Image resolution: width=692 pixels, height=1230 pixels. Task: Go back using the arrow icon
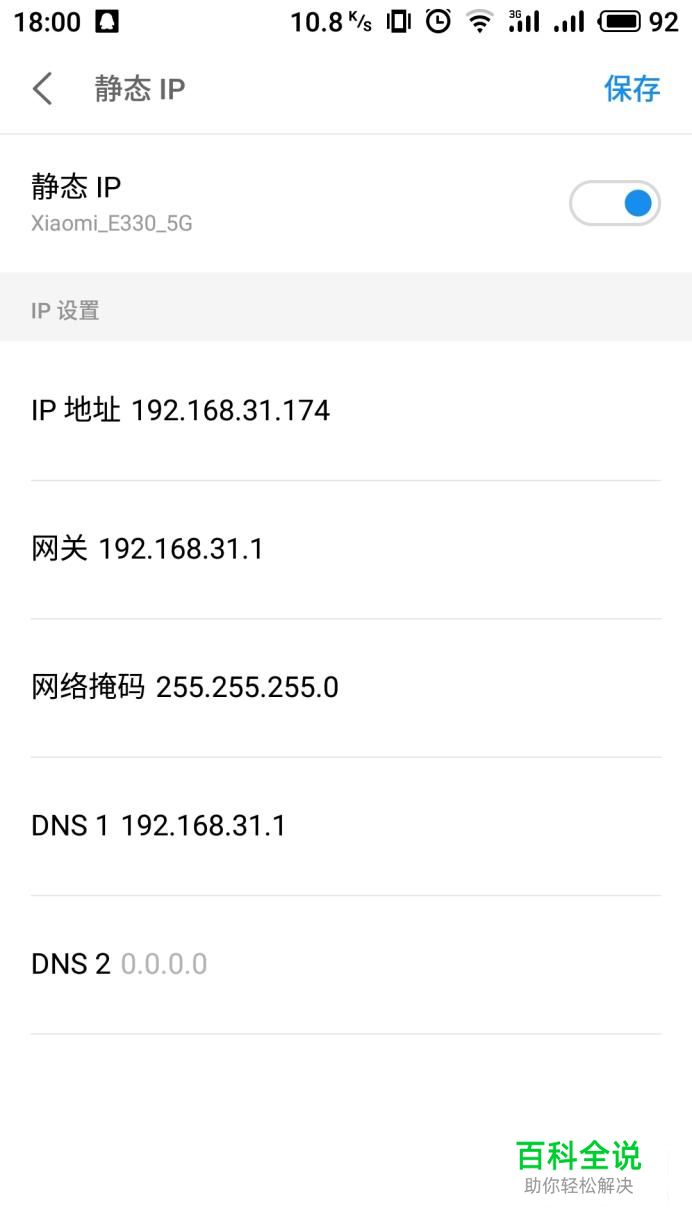pos(42,89)
